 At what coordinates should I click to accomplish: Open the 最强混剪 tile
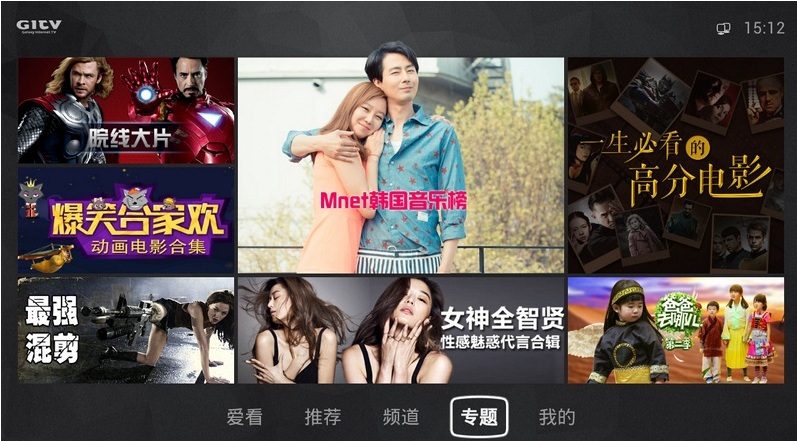126,330
